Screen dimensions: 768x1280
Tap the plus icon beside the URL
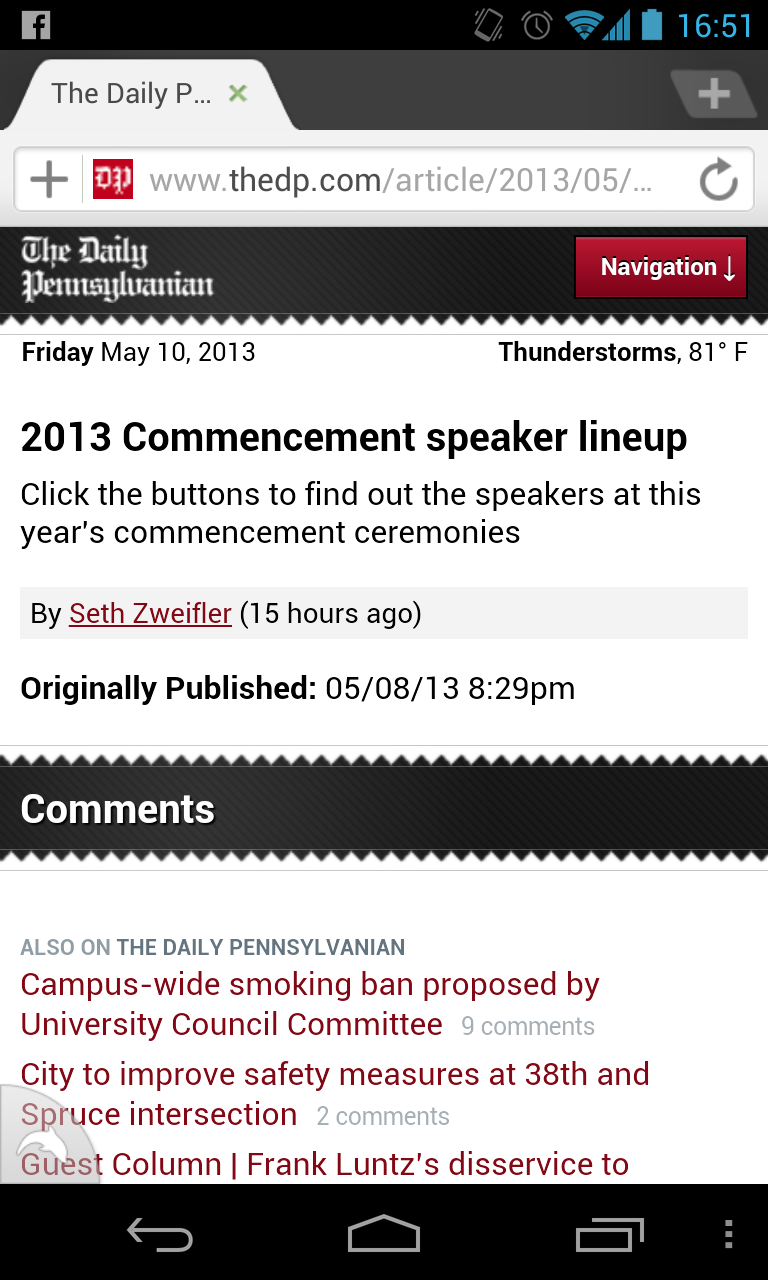click(48, 180)
